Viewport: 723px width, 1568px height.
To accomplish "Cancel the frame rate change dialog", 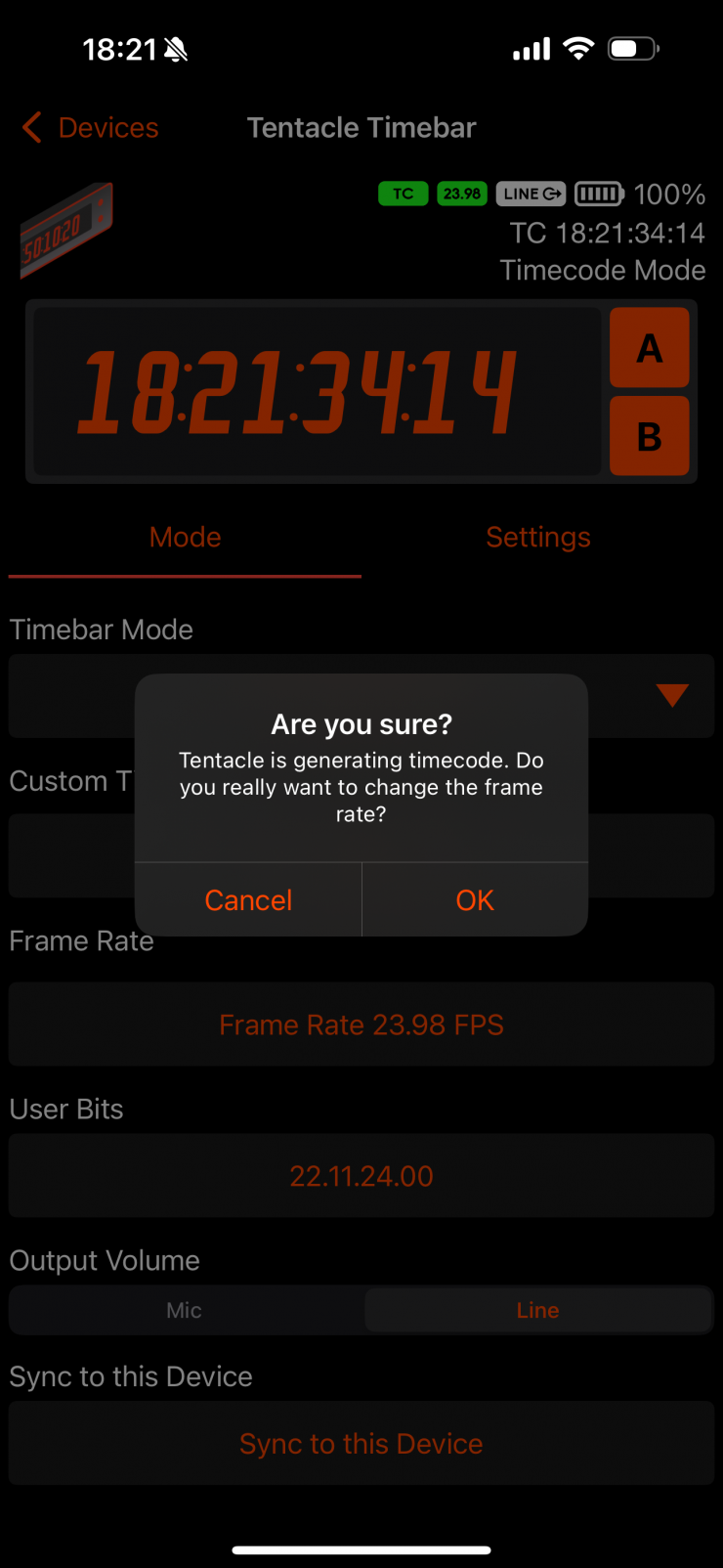I will click(248, 899).
